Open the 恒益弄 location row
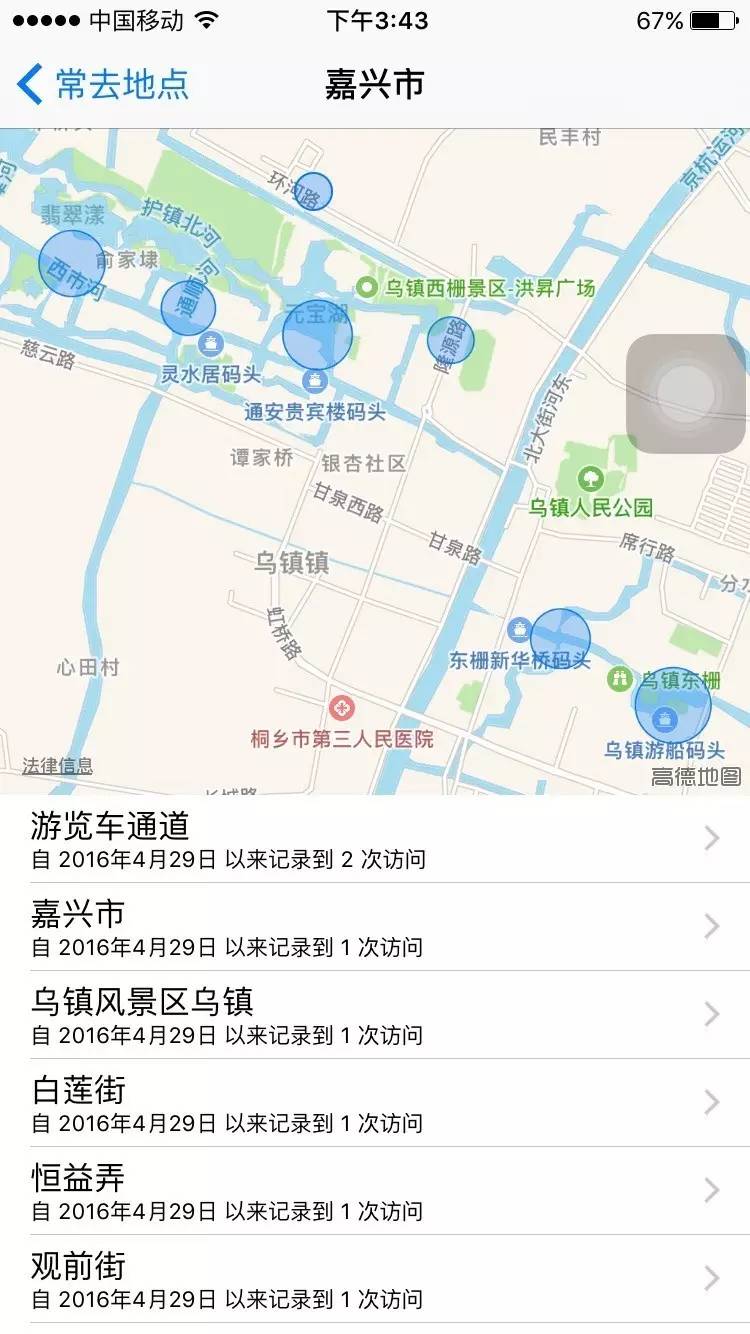Image resolution: width=750 pixels, height=1334 pixels. coord(375,1191)
